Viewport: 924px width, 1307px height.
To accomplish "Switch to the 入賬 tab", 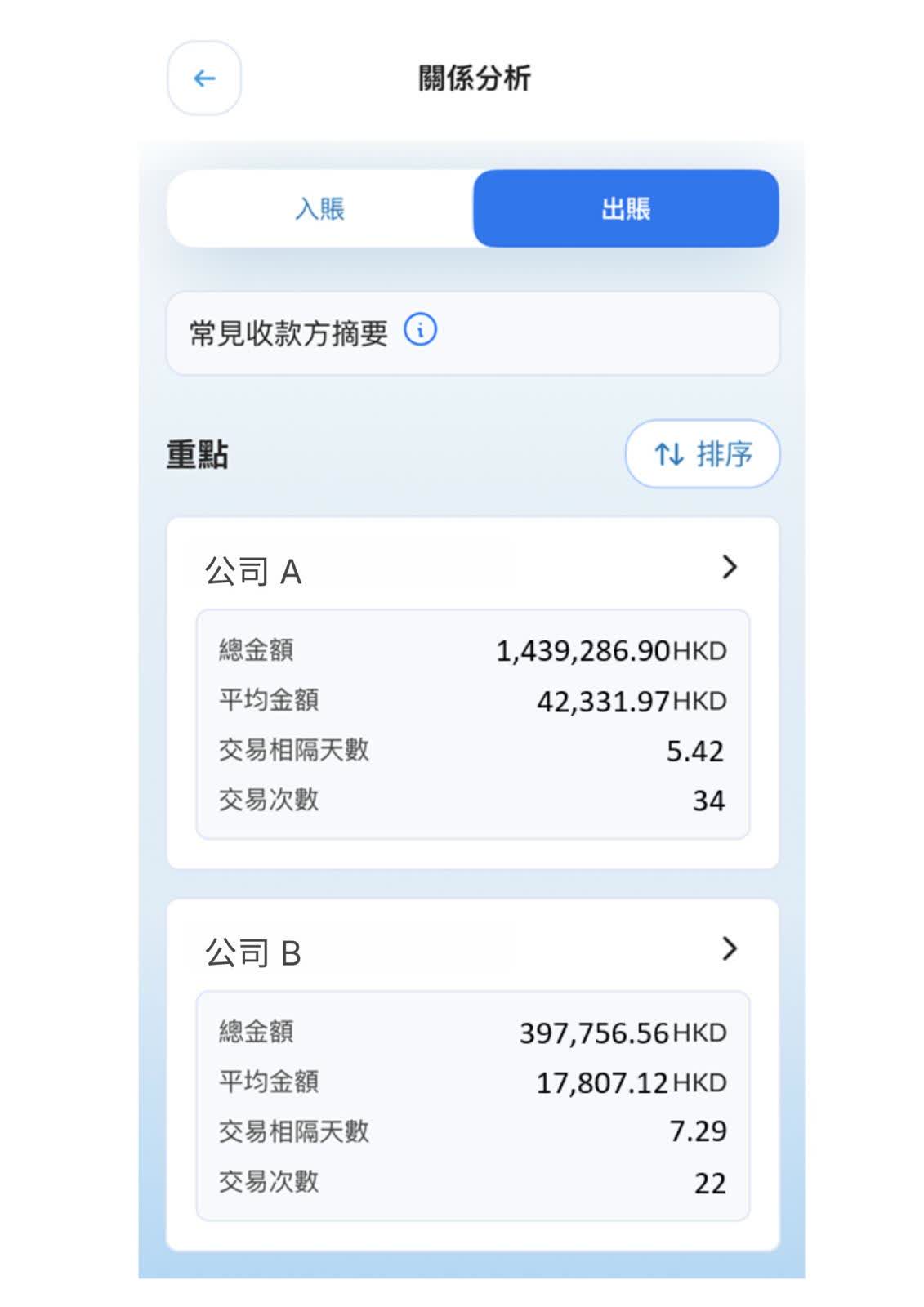I will click(319, 209).
